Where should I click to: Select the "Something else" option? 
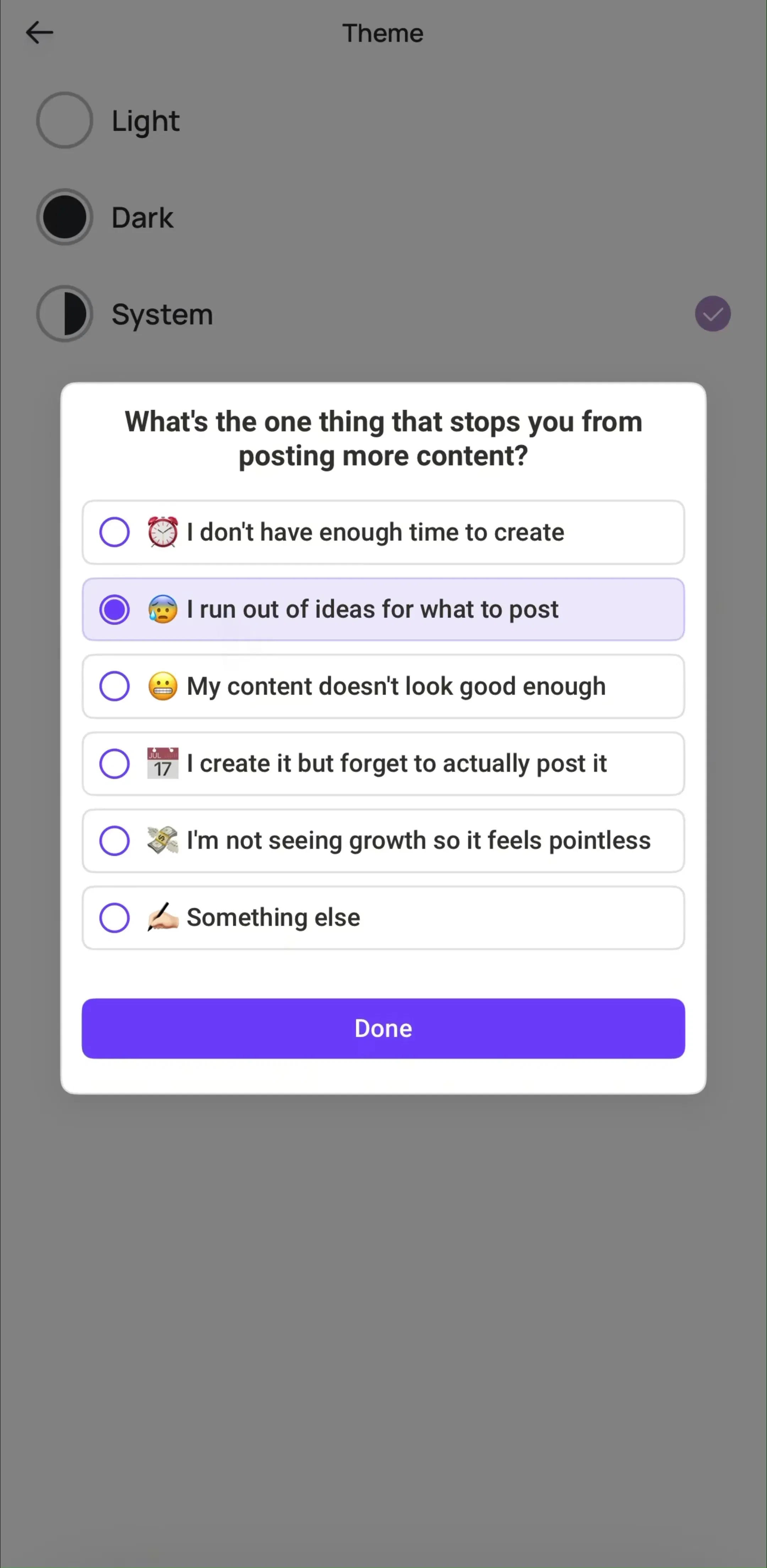click(x=383, y=917)
